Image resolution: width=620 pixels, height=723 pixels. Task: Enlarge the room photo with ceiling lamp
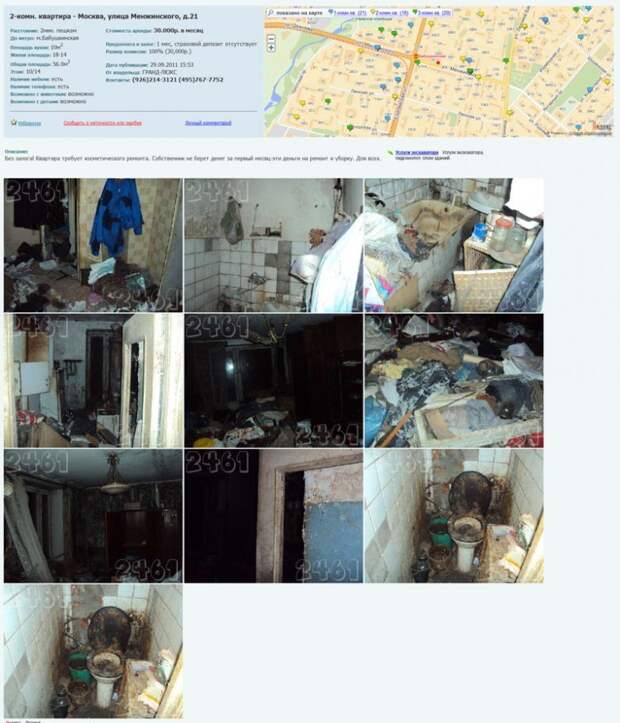(93, 515)
